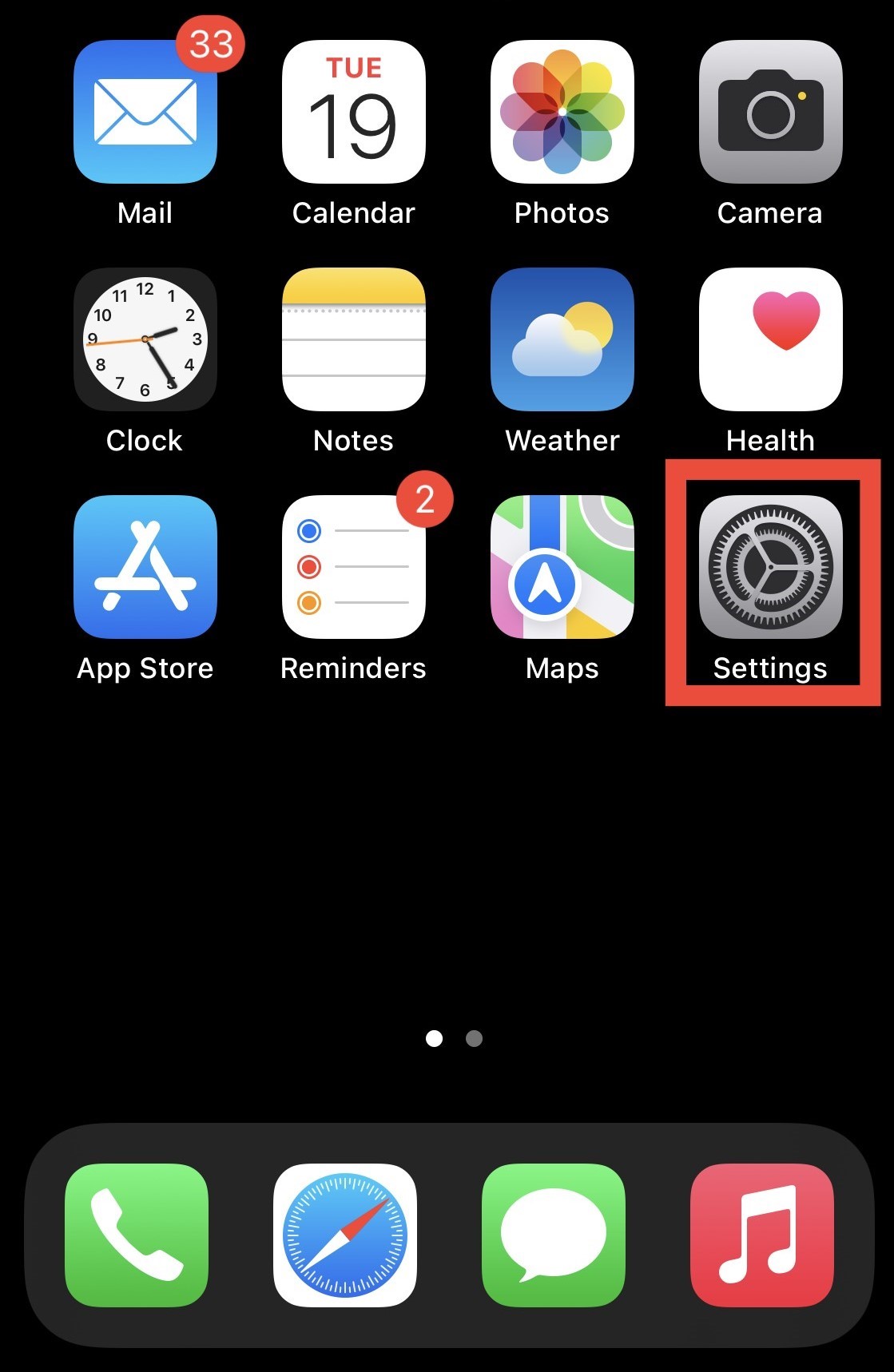Open the Calendar app showing Tuesday 19
The image size is (894, 1372).
click(x=354, y=112)
